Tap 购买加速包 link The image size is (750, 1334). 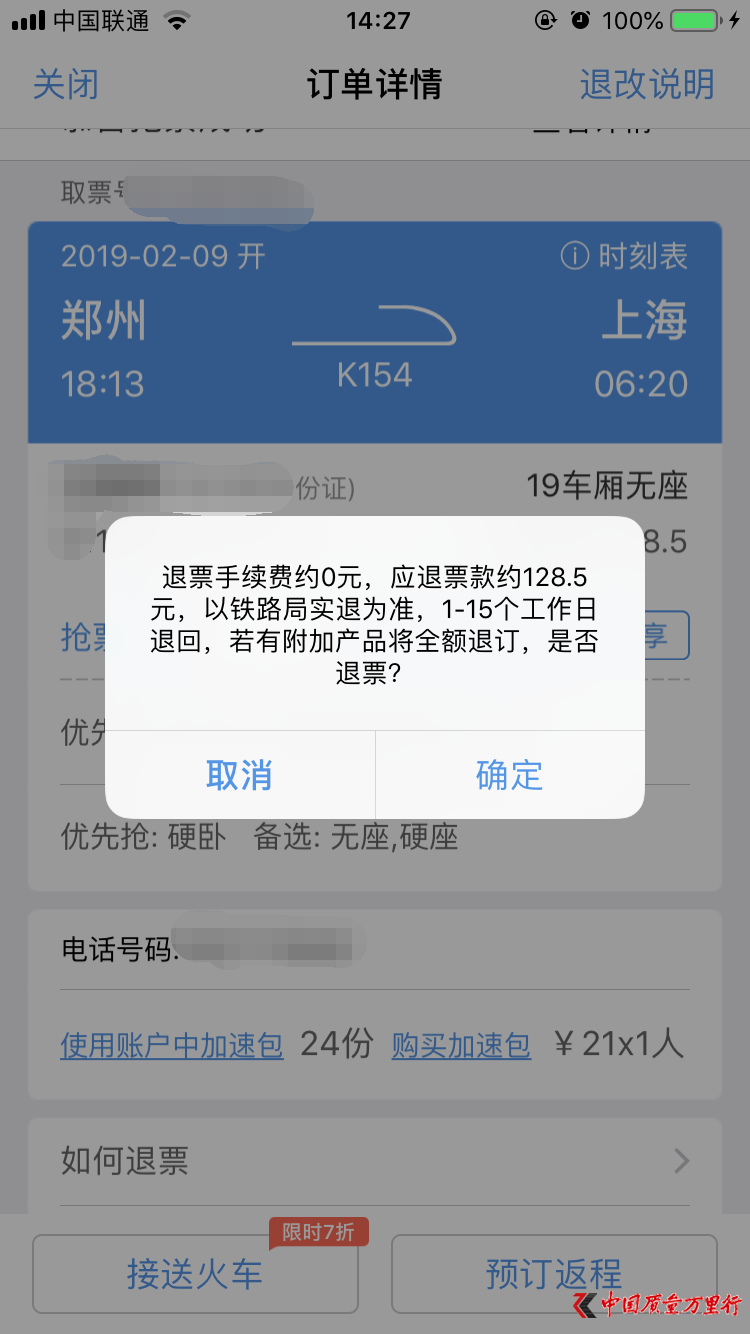(461, 1046)
